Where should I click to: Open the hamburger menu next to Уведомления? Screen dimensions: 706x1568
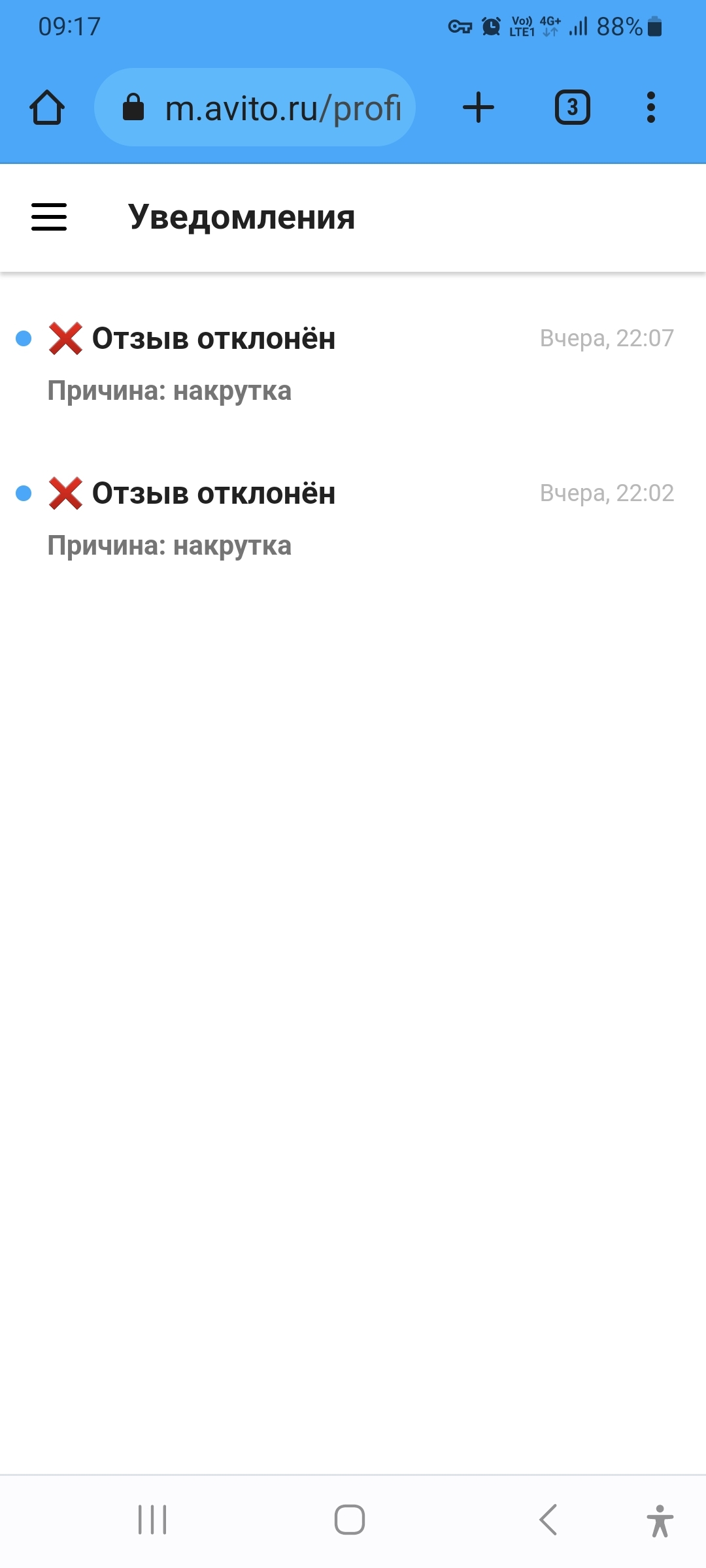pyautogui.click(x=49, y=217)
